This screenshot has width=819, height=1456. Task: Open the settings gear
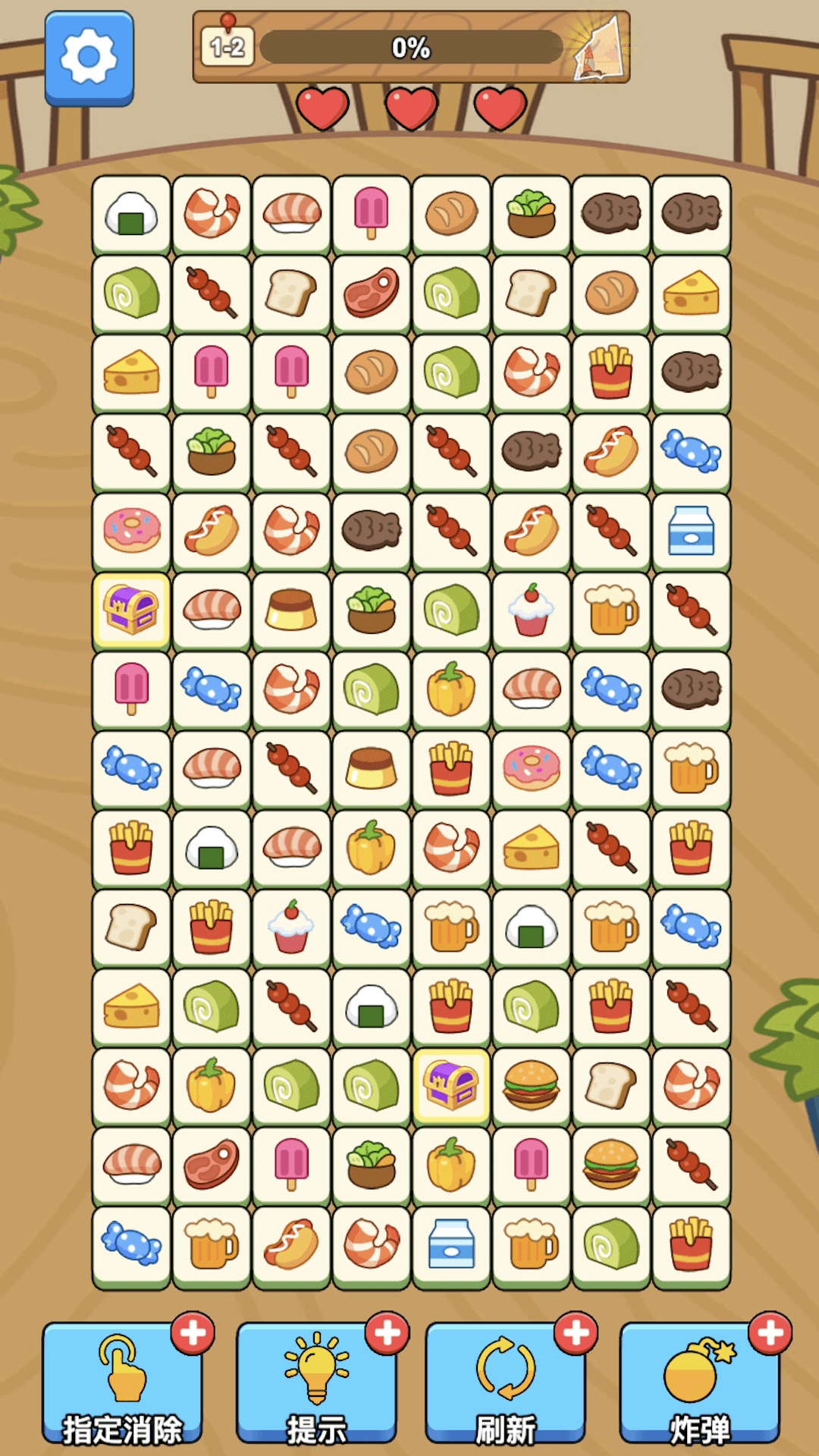point(89,58)
